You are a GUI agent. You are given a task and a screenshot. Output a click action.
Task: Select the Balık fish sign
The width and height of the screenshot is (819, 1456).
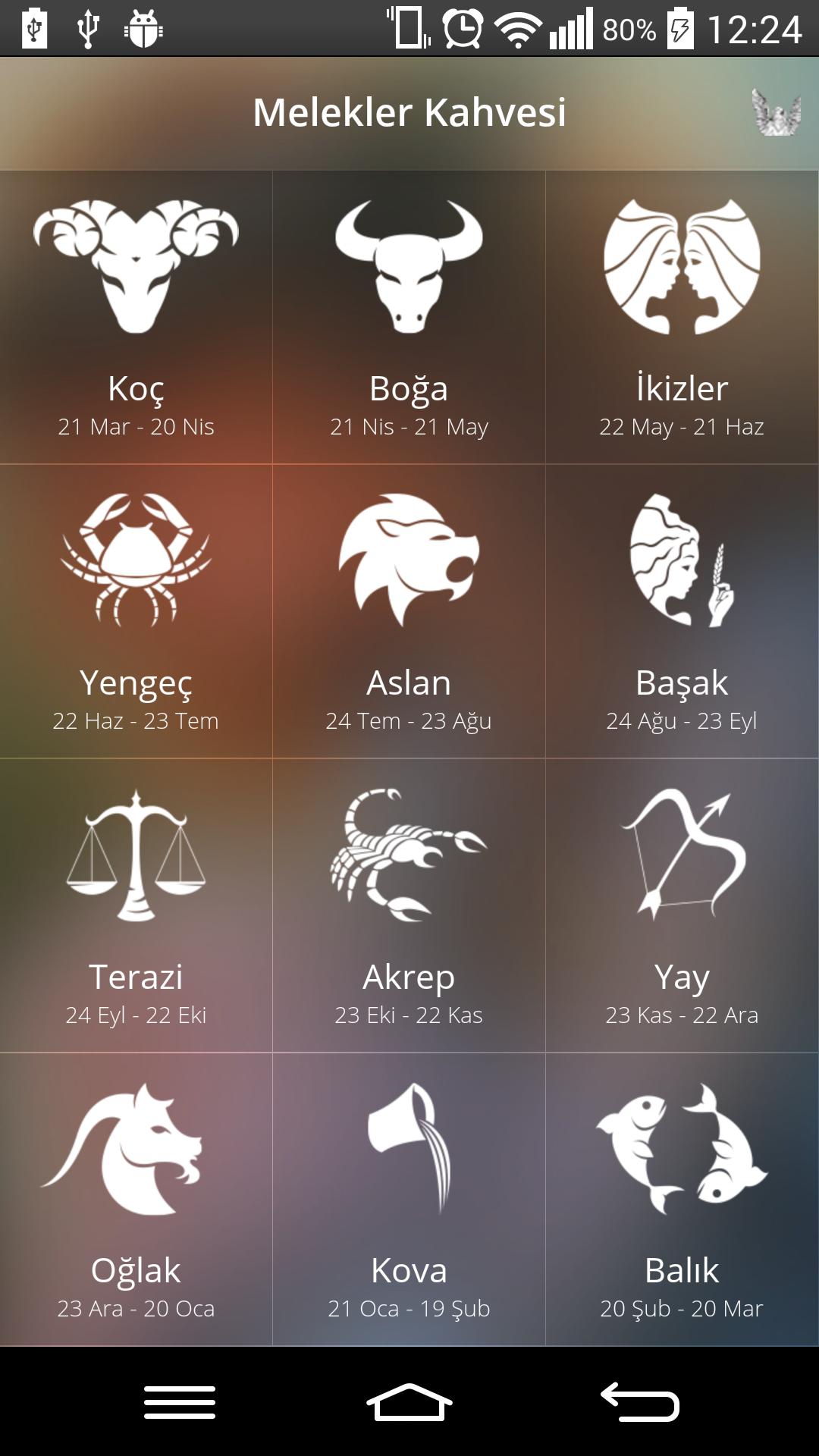click(682, 1199)
